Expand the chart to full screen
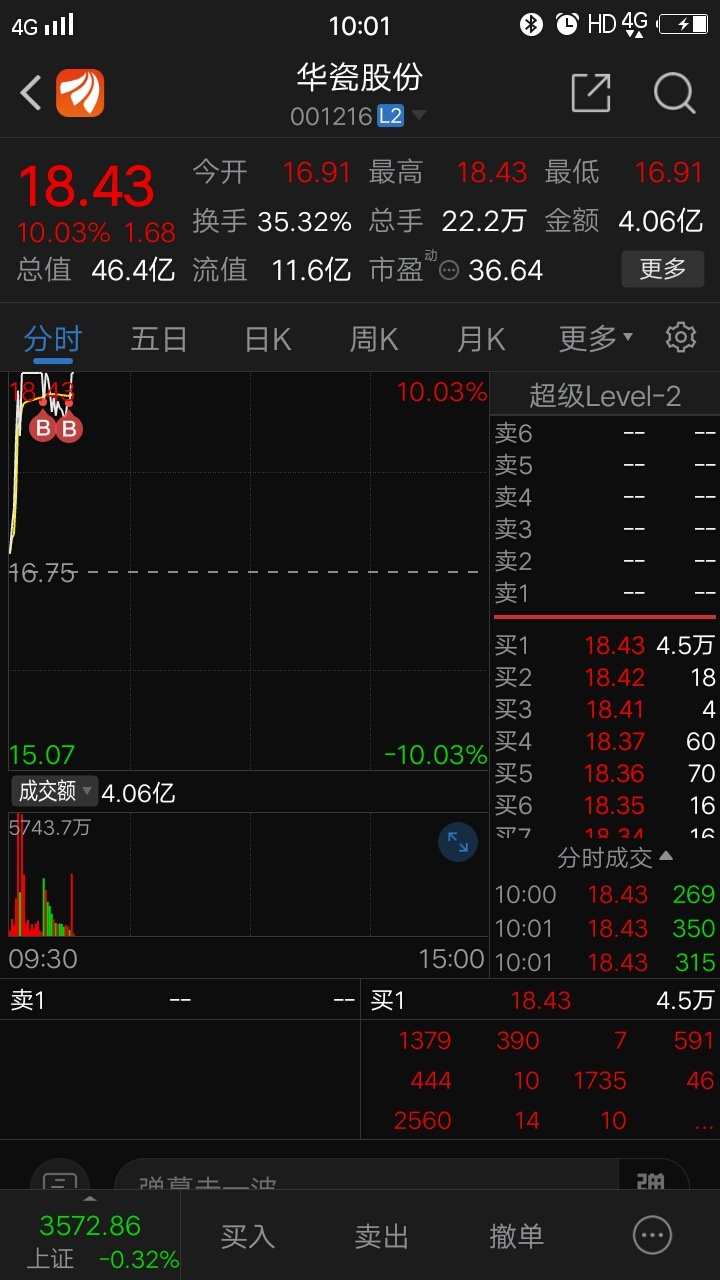This screenshot has width=720, height=1280. [458, 842]
